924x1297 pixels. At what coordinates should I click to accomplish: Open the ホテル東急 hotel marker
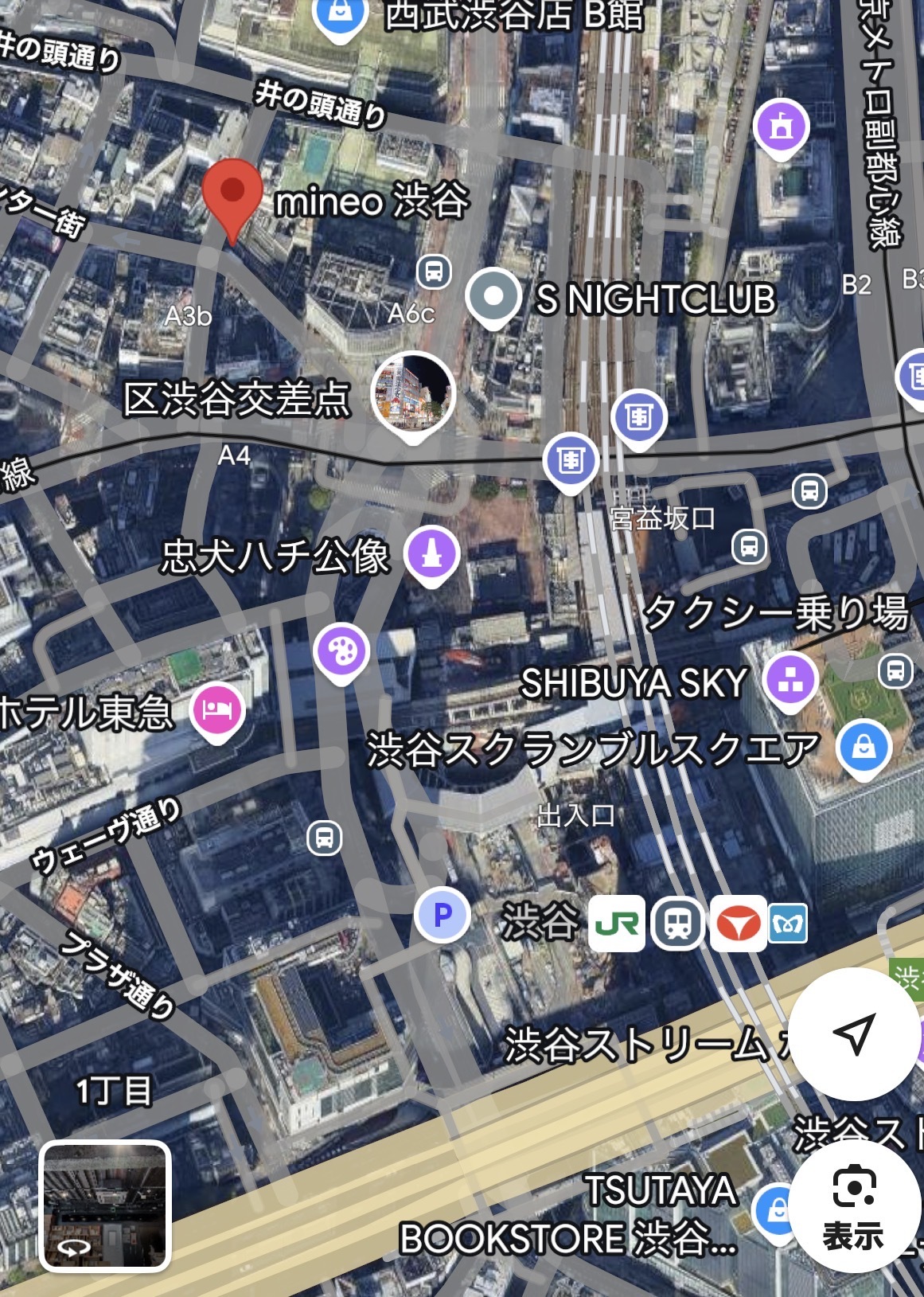[x=217, y=711]
